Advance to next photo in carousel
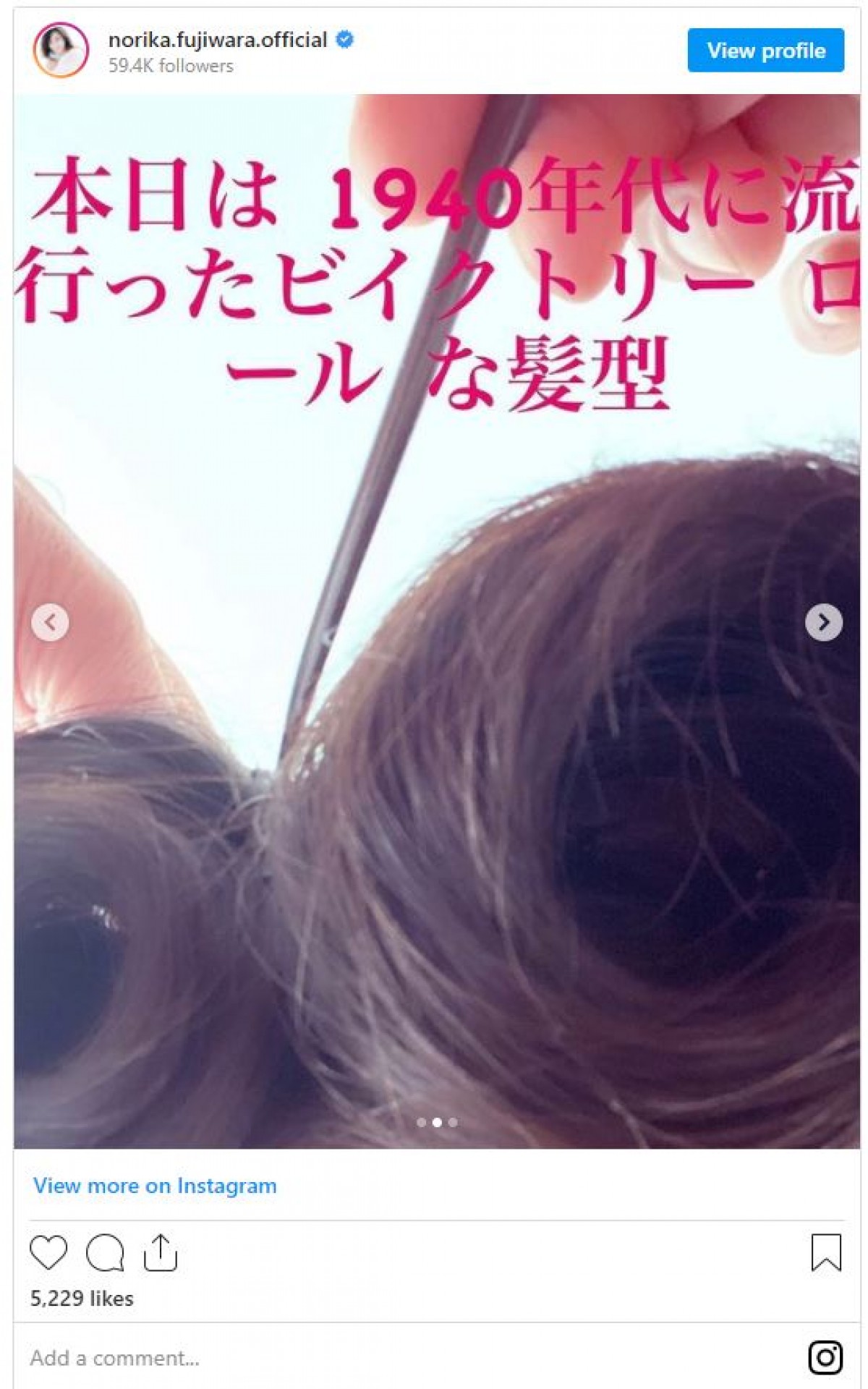868x1389 pixels. coord(823,622)
